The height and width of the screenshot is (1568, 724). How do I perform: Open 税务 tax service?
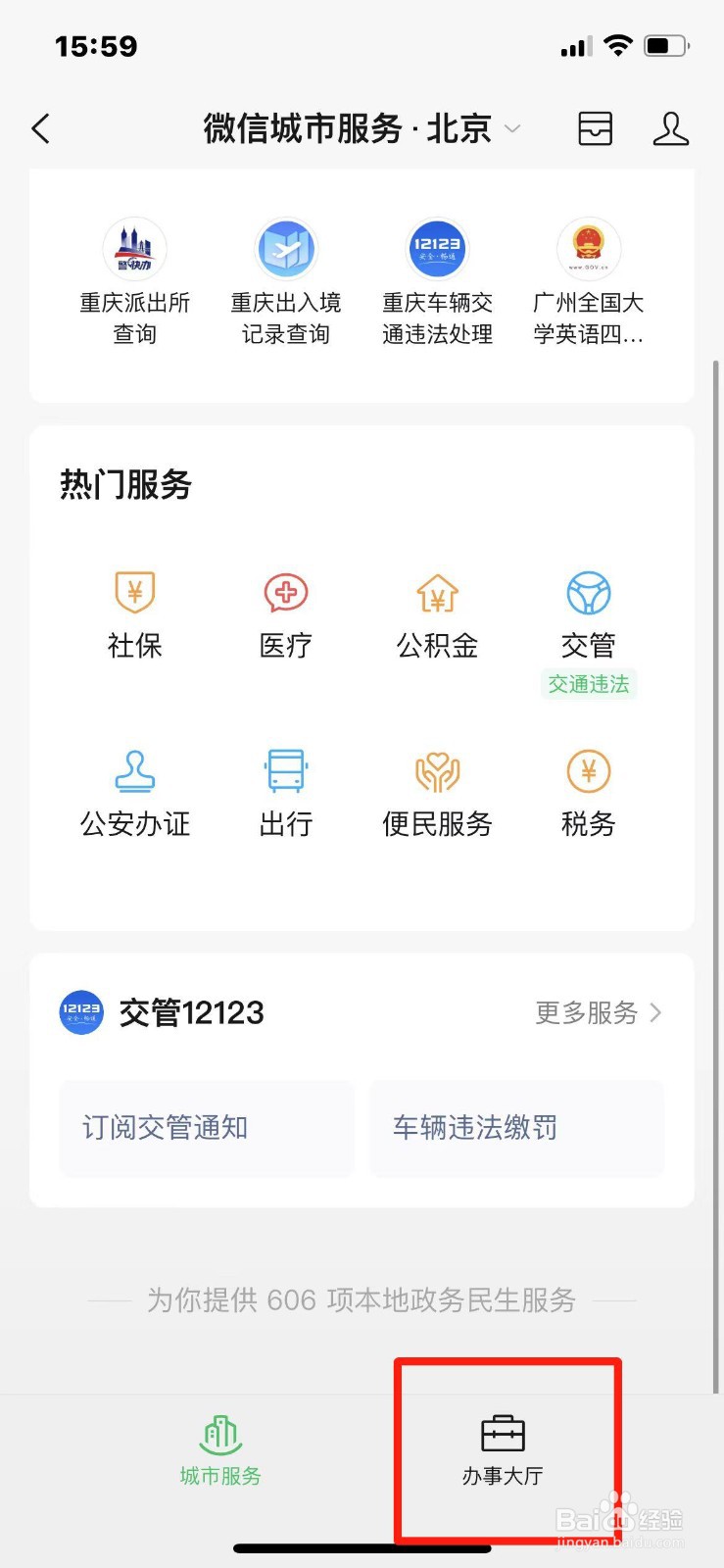589,794
